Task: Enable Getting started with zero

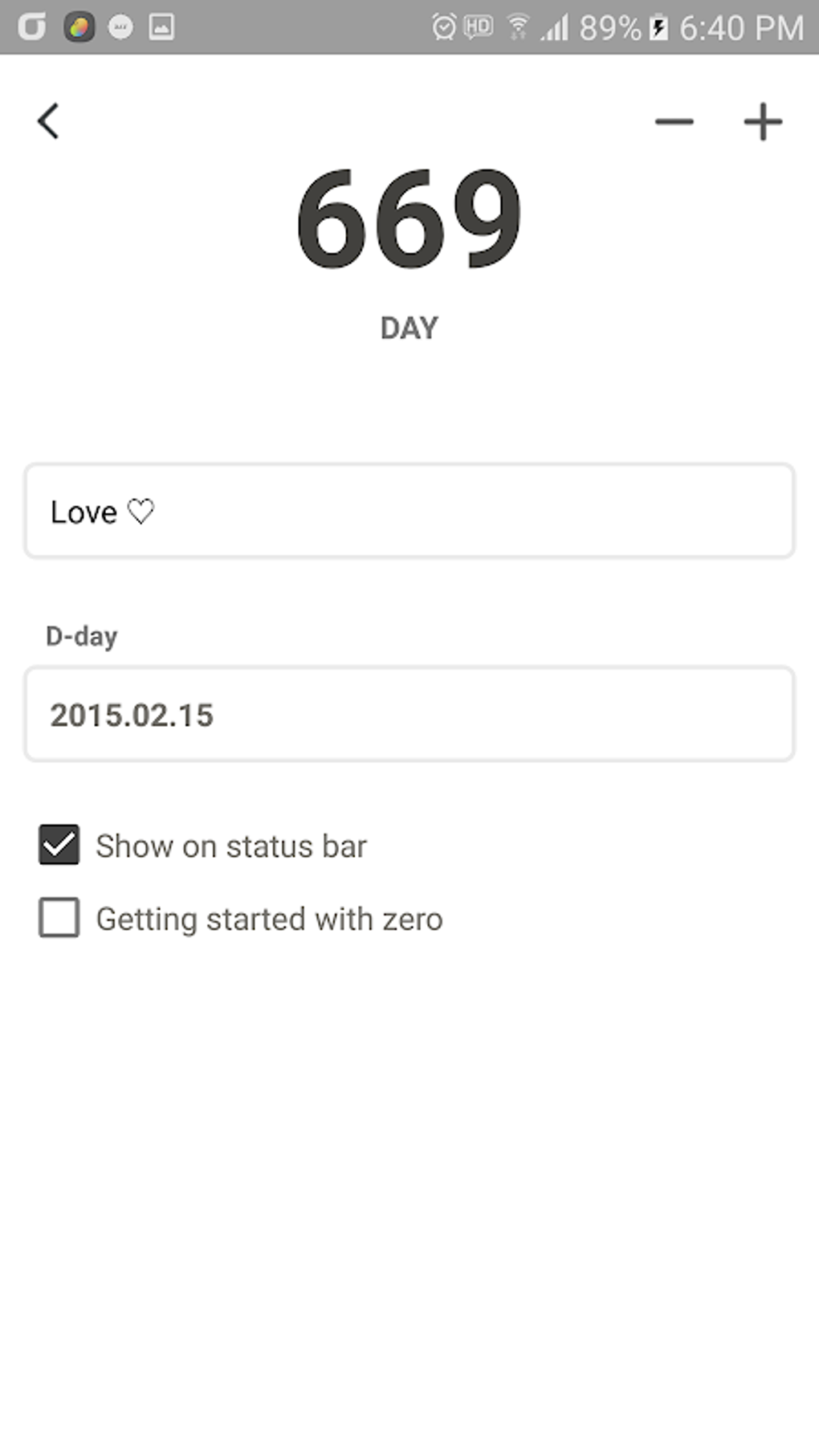Action: (x=58, y=918)
